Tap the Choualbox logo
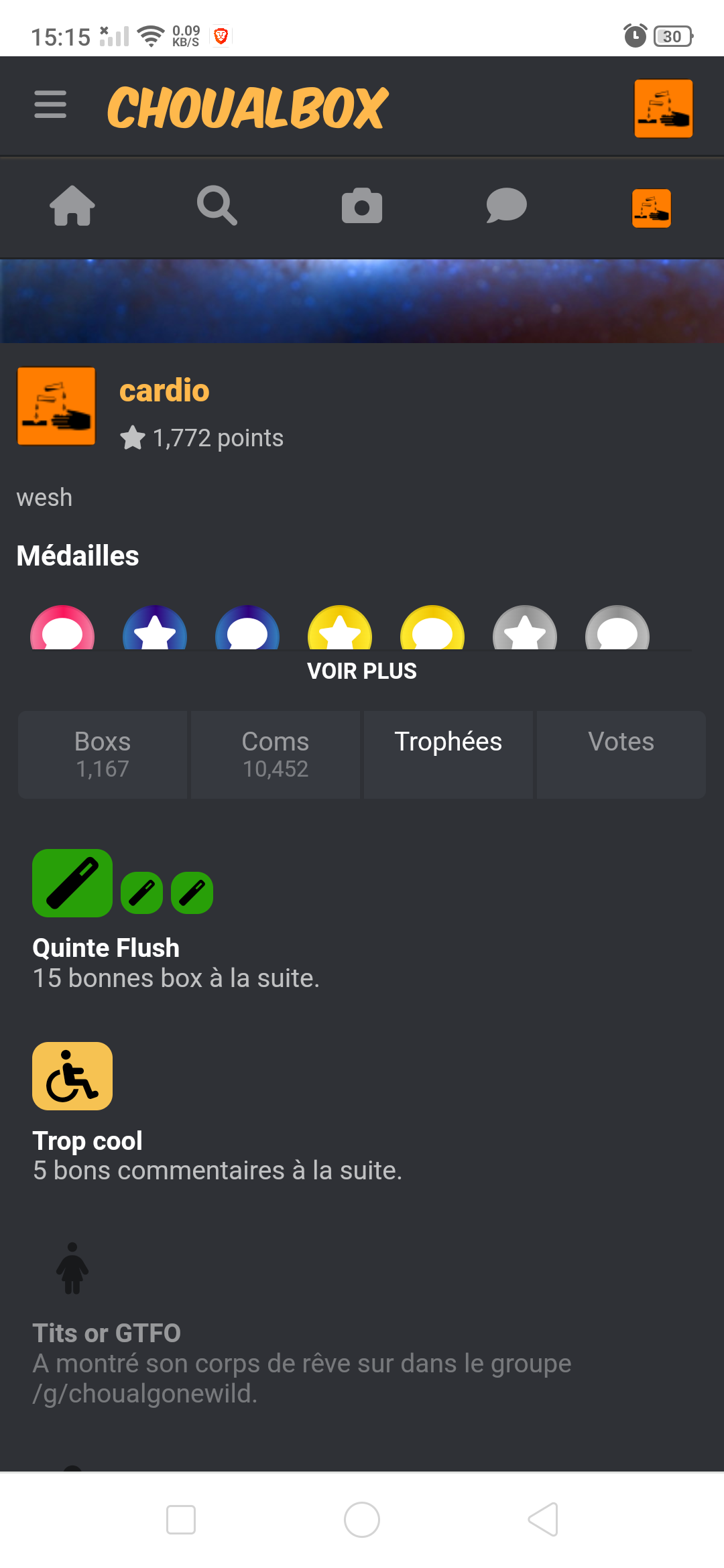The image size is (724, 1568). 247,107
